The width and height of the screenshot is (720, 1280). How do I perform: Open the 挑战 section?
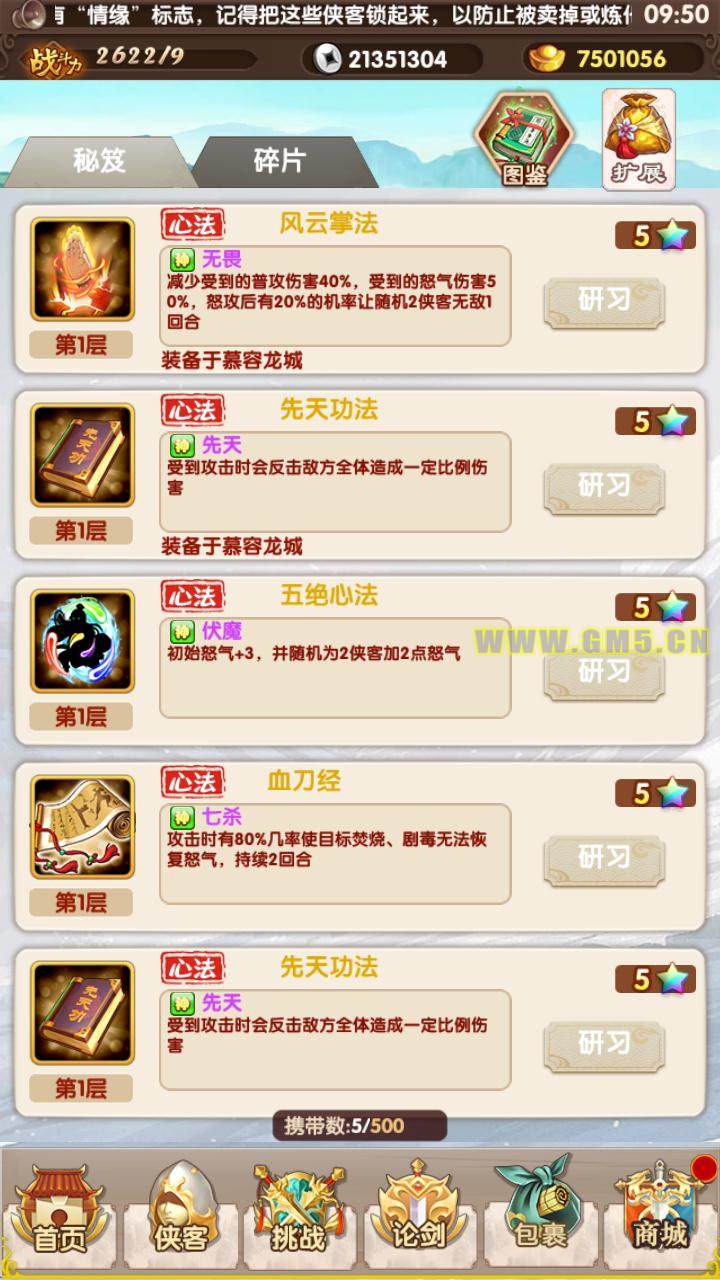(x=298, y=1212)
